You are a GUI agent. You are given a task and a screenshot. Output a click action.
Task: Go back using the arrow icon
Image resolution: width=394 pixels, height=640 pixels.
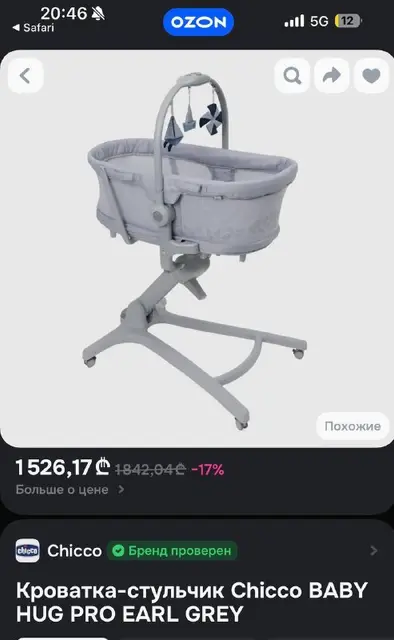tap(25, 76)
